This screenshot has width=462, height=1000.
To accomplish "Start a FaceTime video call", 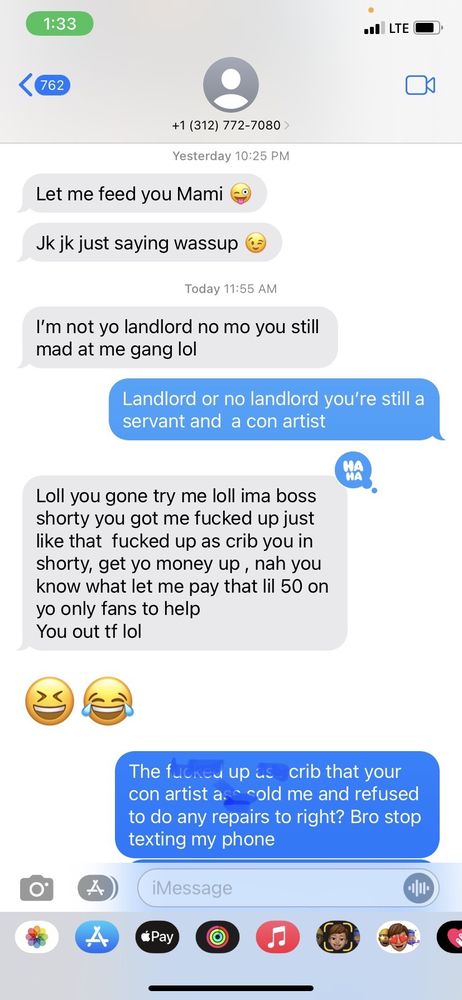I will point(421,85).
